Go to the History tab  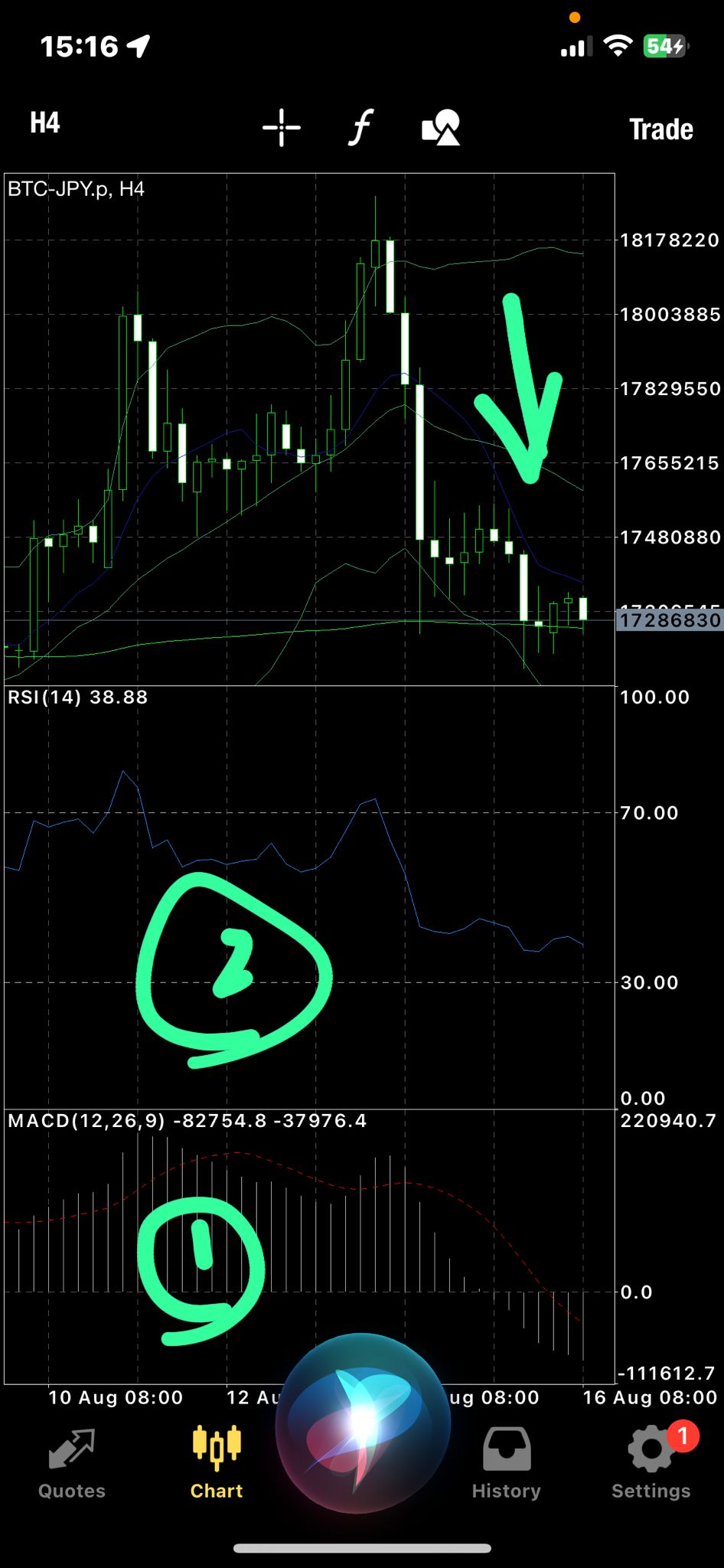(x=506, y=1464)
